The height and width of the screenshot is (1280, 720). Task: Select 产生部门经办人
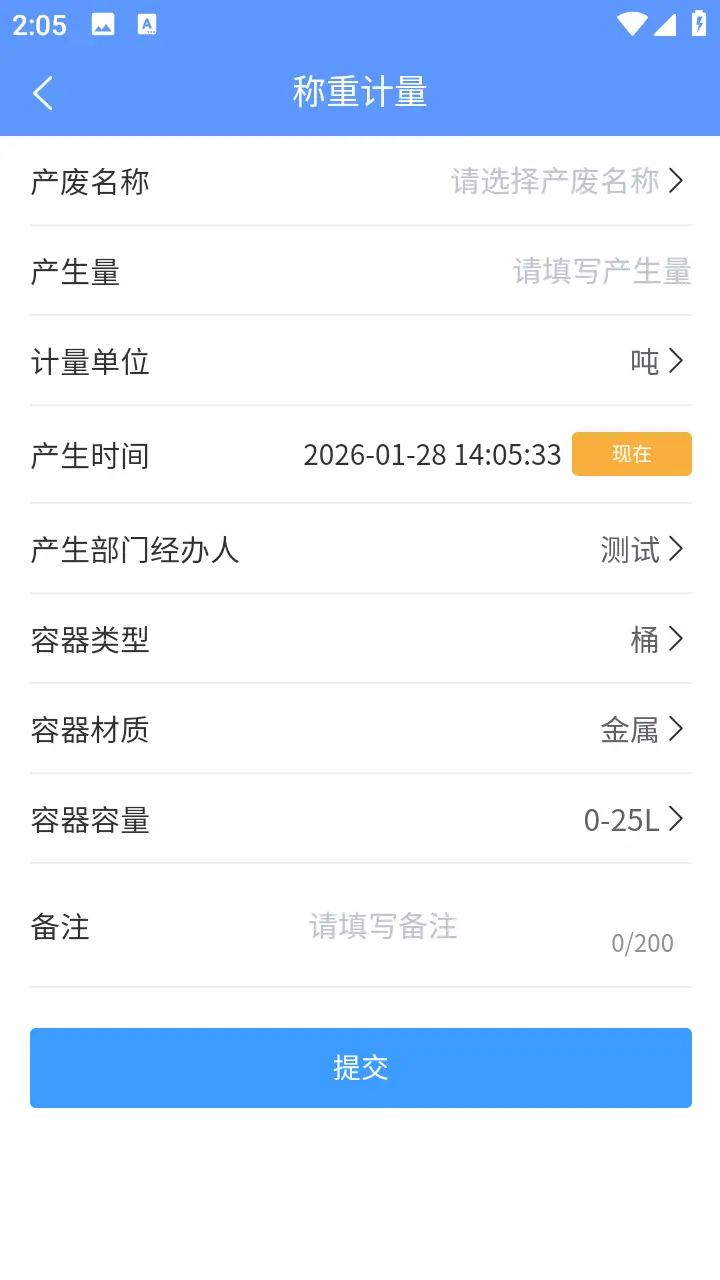point(641,549)
